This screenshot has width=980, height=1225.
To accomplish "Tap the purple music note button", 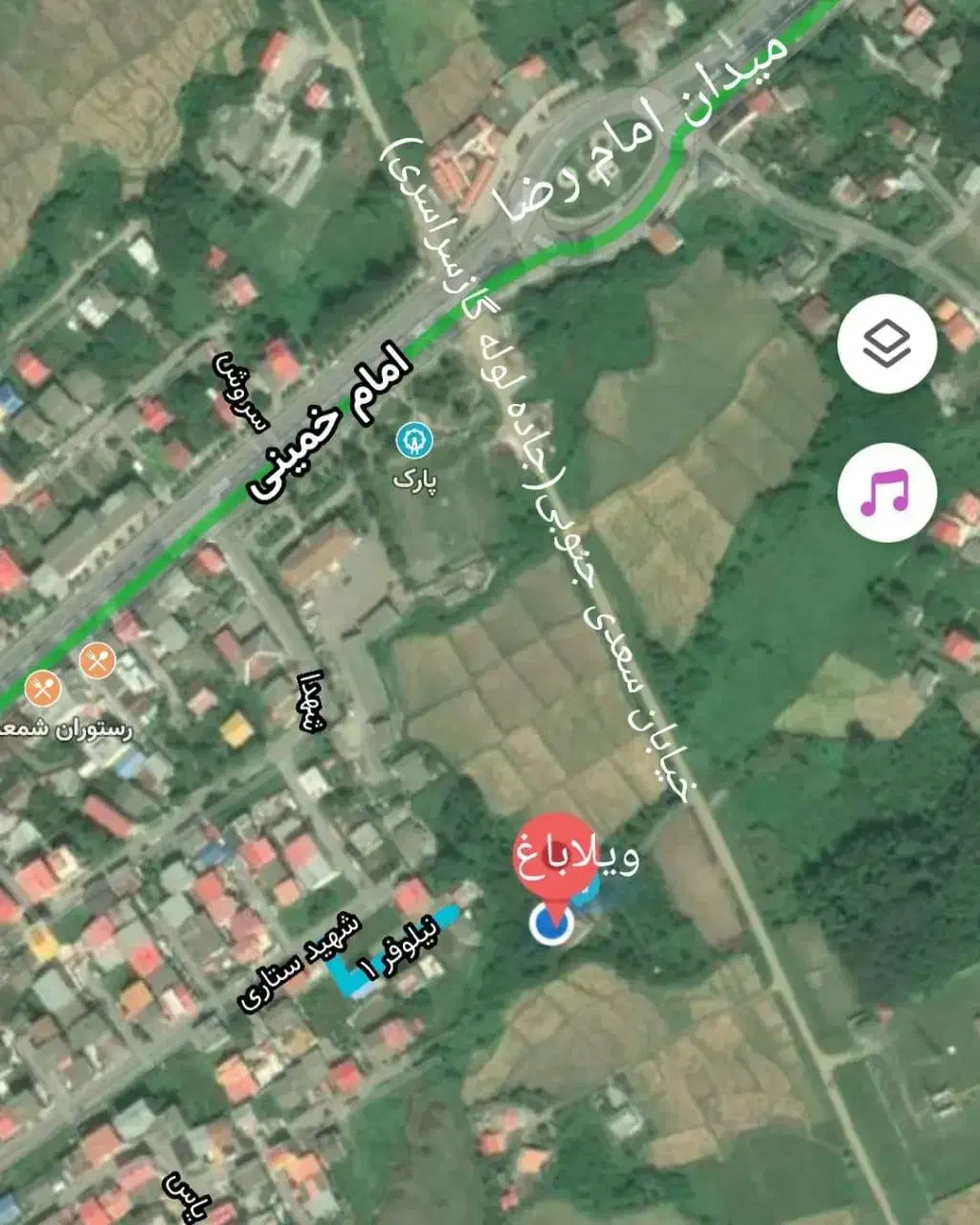I will point(886,493).
